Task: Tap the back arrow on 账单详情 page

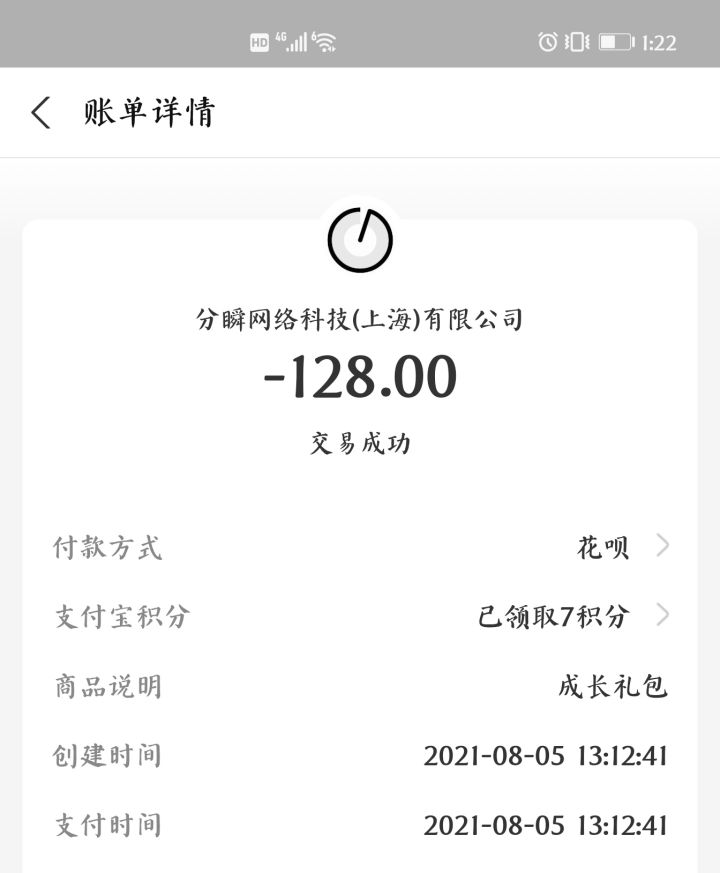Action: pyautogui.click(x=40, y=113)
